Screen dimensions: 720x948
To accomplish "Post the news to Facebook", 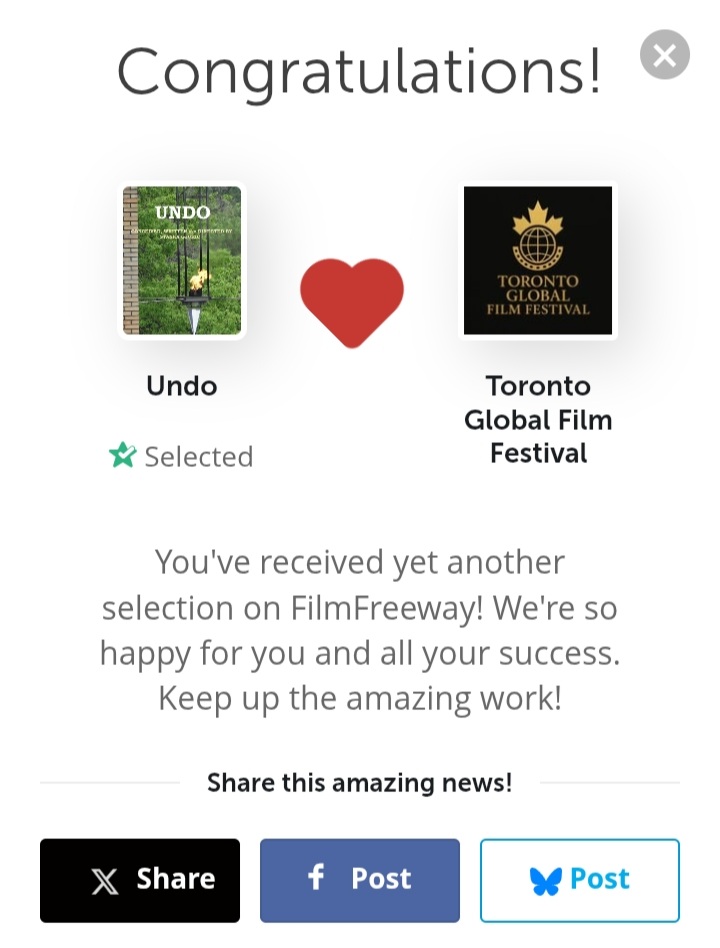I will (360, 880).
